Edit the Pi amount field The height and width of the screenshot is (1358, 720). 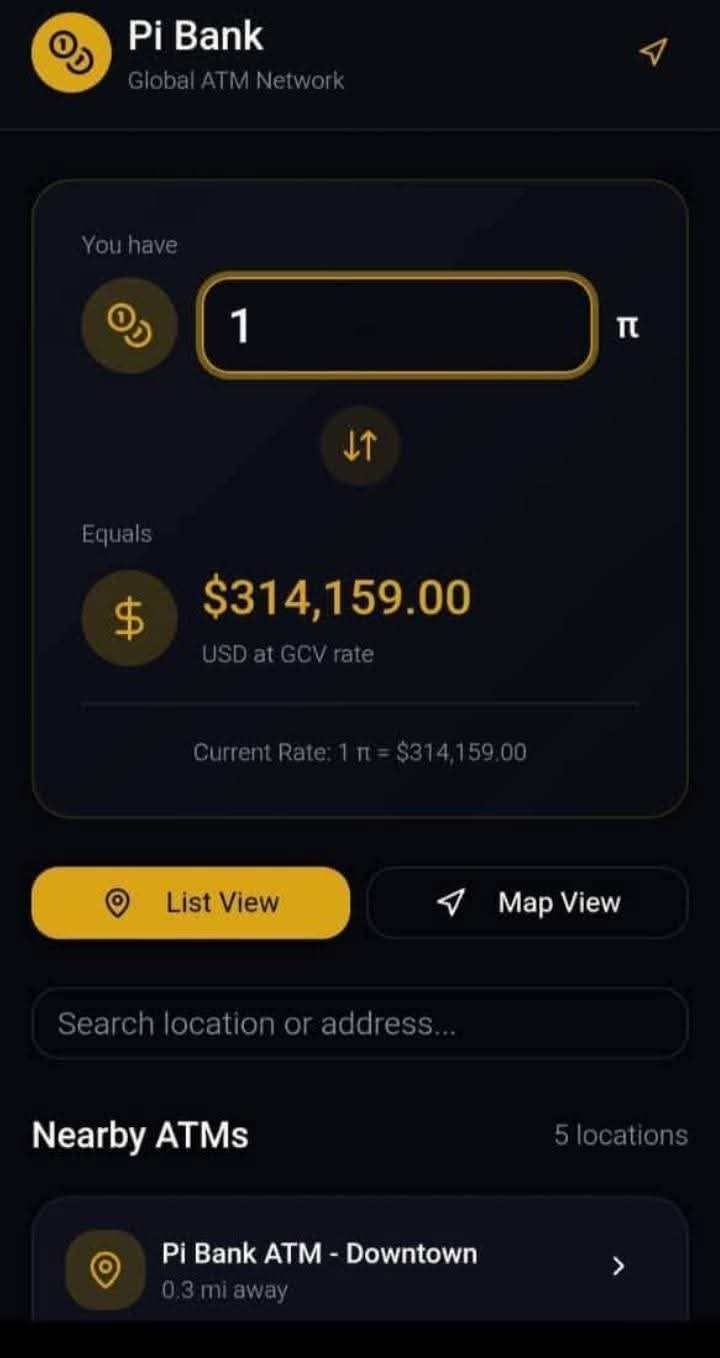397,326
